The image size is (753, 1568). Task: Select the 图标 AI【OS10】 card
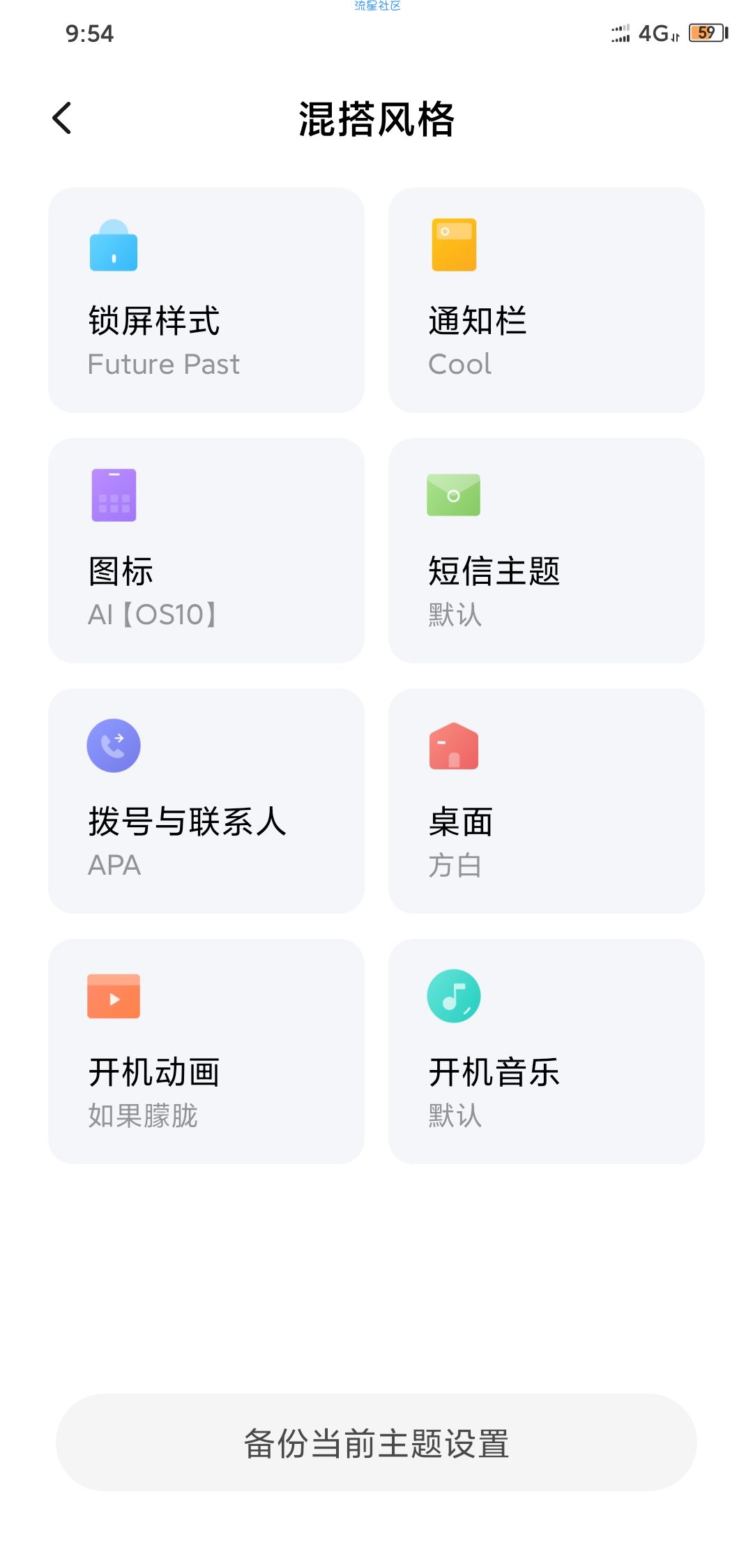coord(206,550)
